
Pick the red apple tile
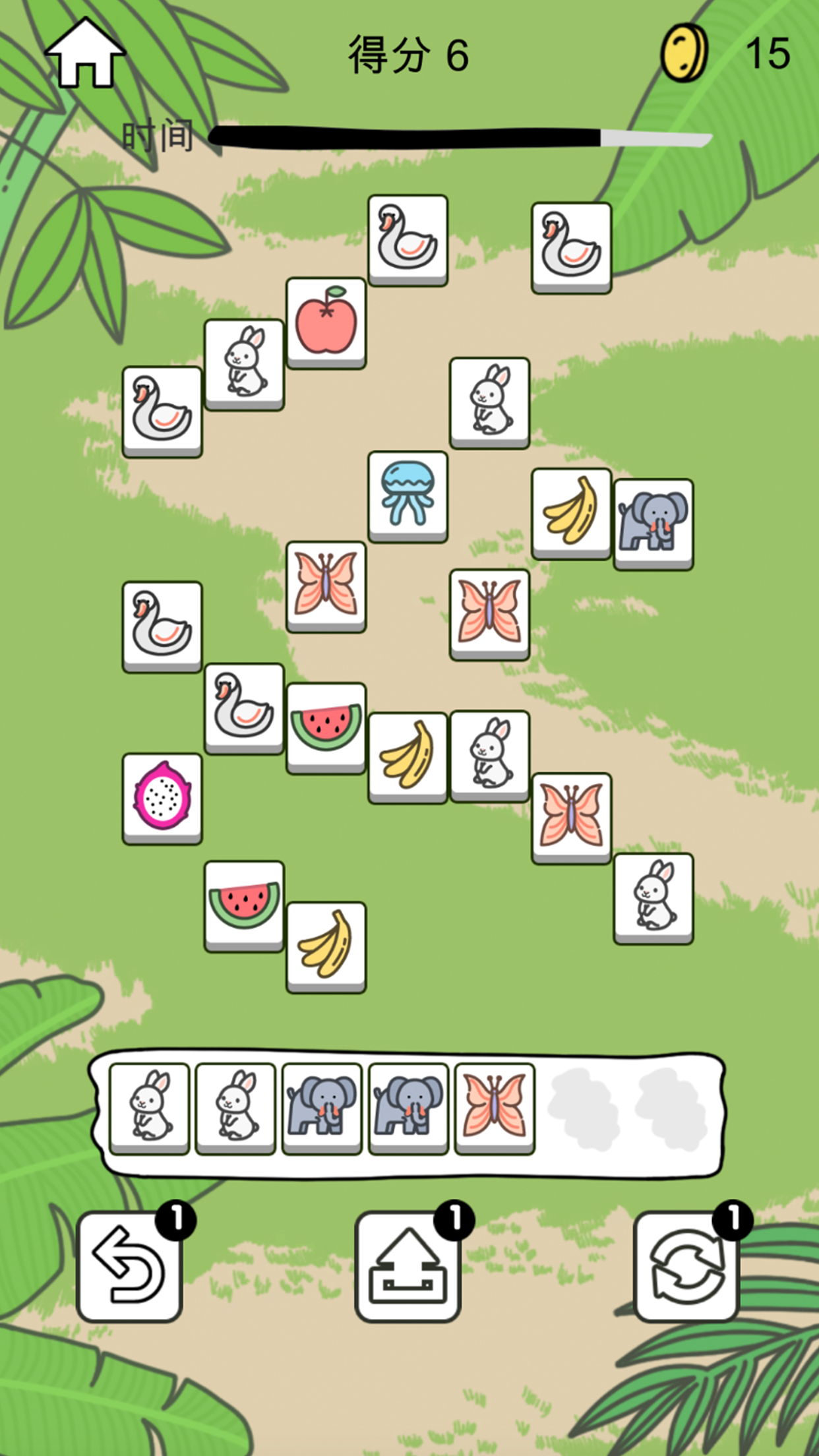click(326, 321)
